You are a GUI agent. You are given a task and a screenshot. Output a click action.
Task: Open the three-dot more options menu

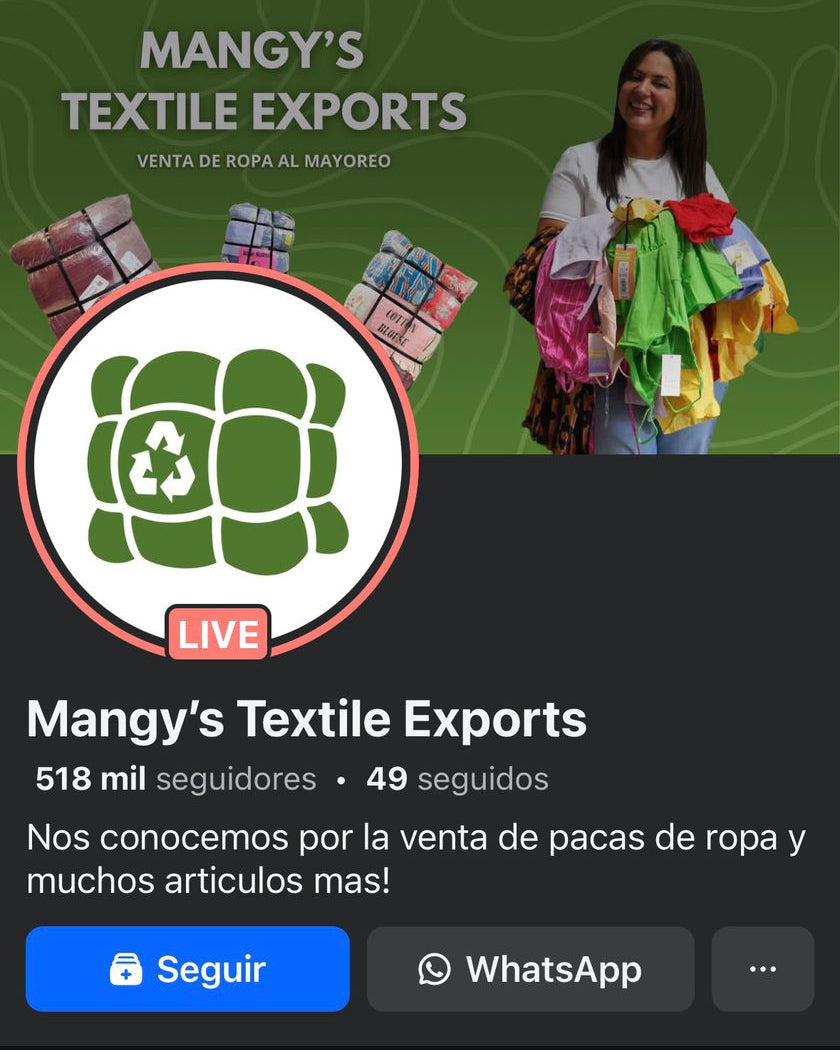762,969
